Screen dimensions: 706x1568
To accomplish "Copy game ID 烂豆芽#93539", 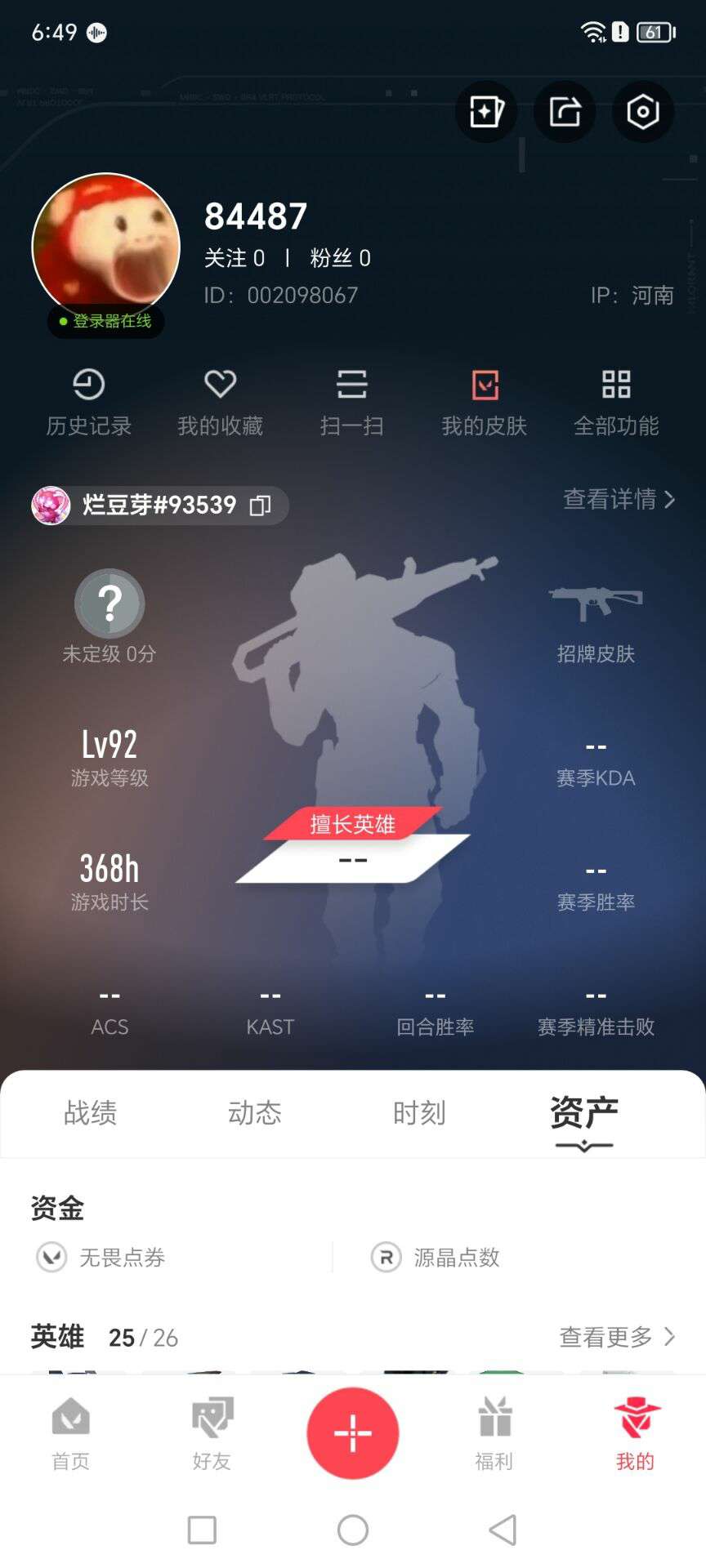I will [x=260, y=506].
